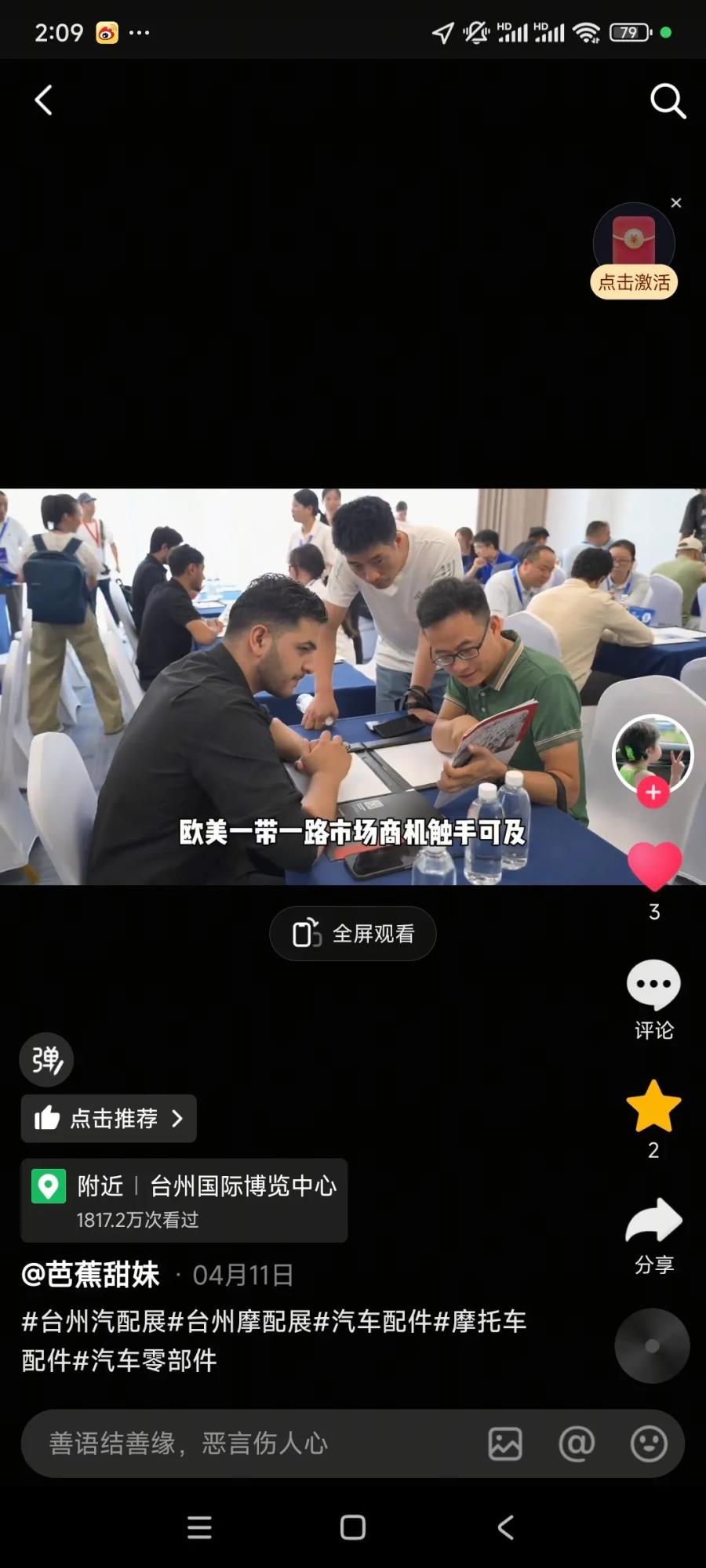
Task: Mention someone with the @ icon
Action: pyautogui.click(x=577, y=1443)
